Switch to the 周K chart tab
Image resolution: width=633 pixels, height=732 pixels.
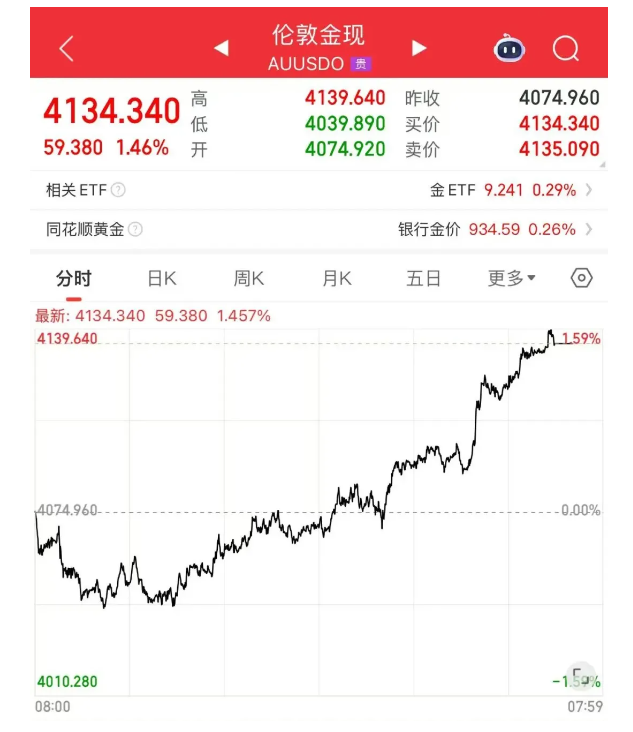248,278
